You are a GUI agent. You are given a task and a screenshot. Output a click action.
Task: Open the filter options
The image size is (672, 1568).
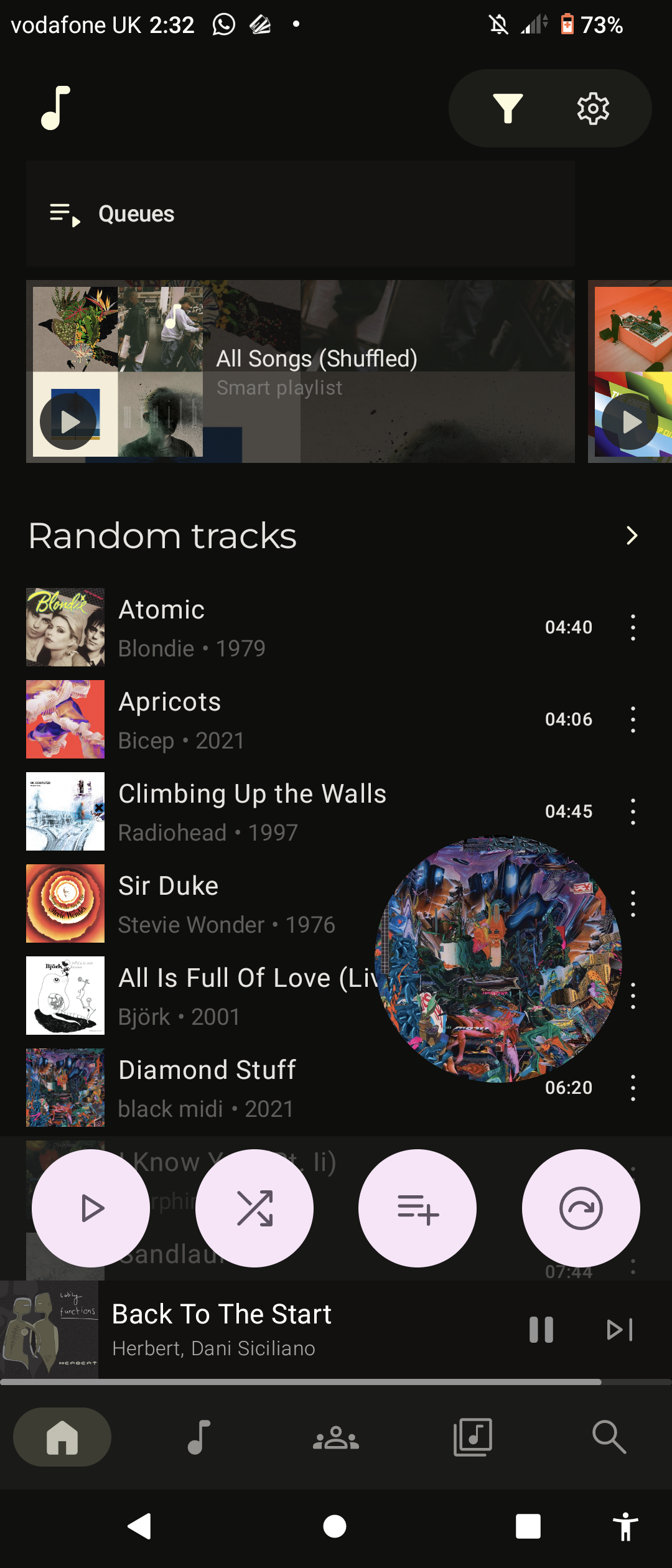[508, 108]
